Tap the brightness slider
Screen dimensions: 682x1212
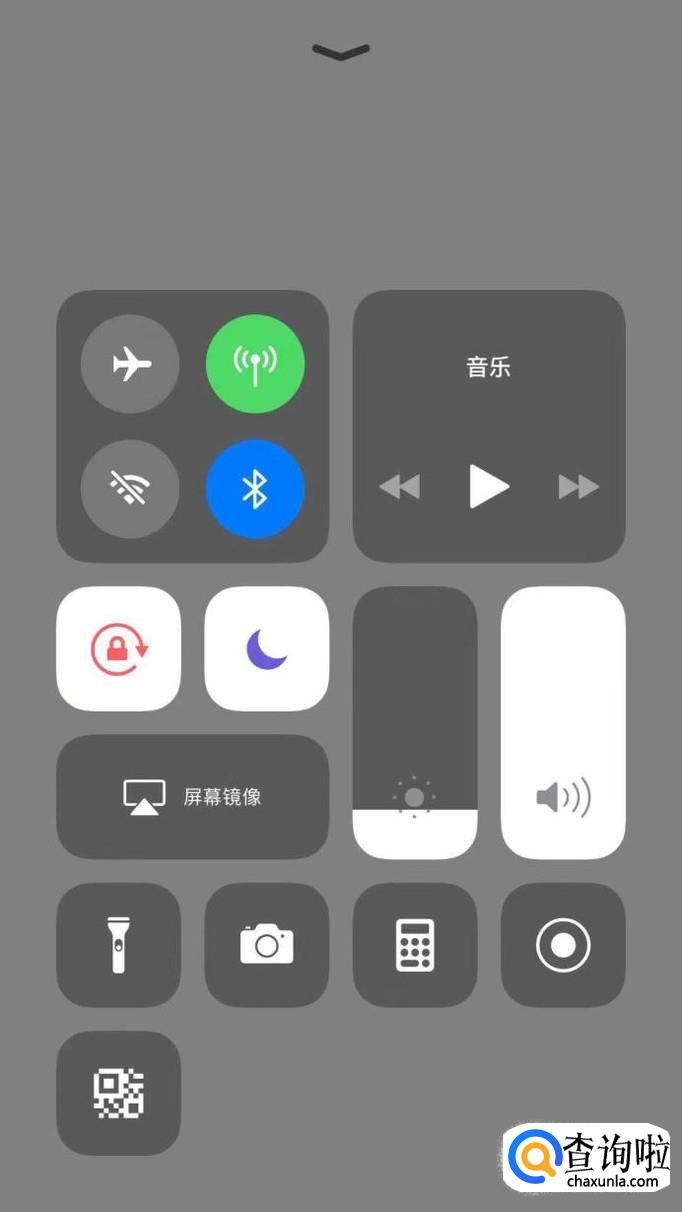pos(415,723)
